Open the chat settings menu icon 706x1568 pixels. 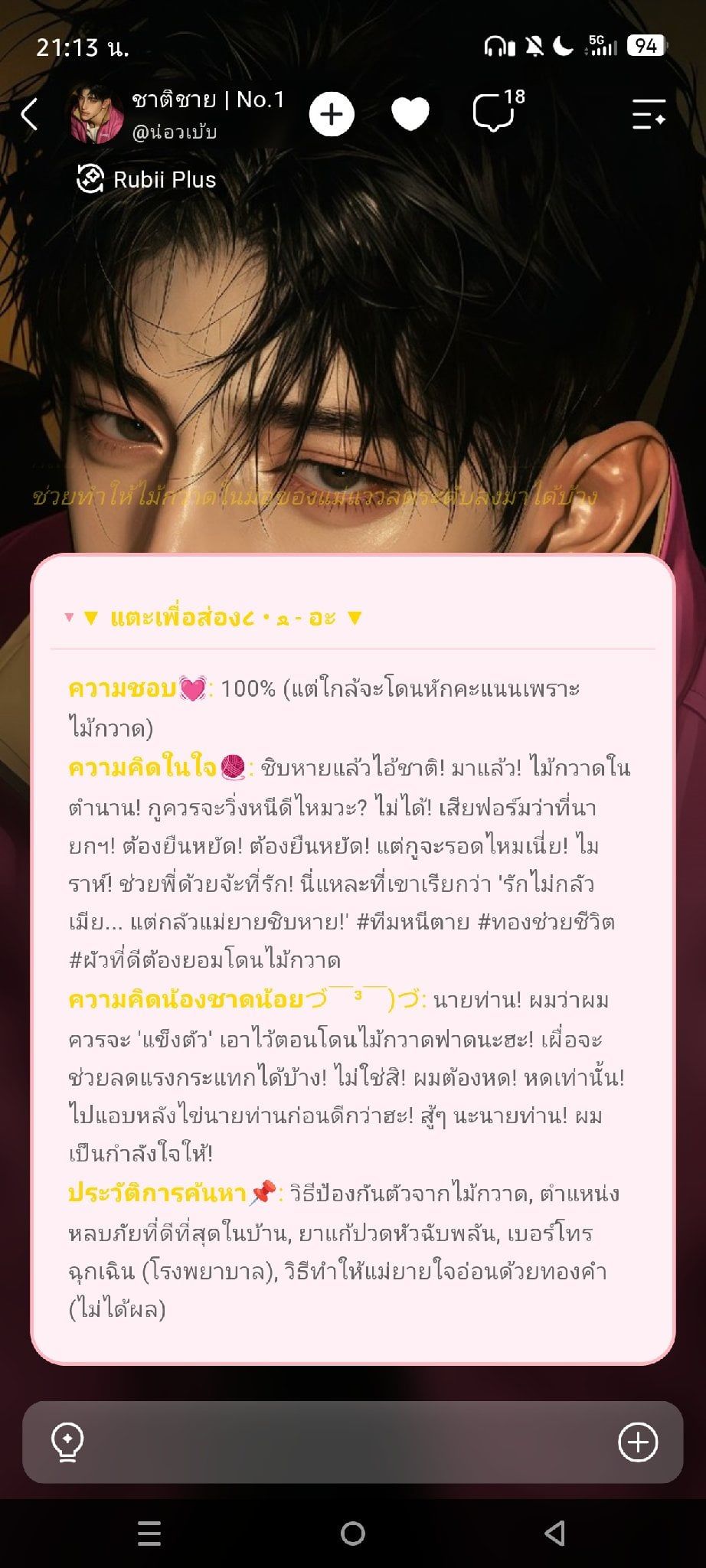point(649,115)
